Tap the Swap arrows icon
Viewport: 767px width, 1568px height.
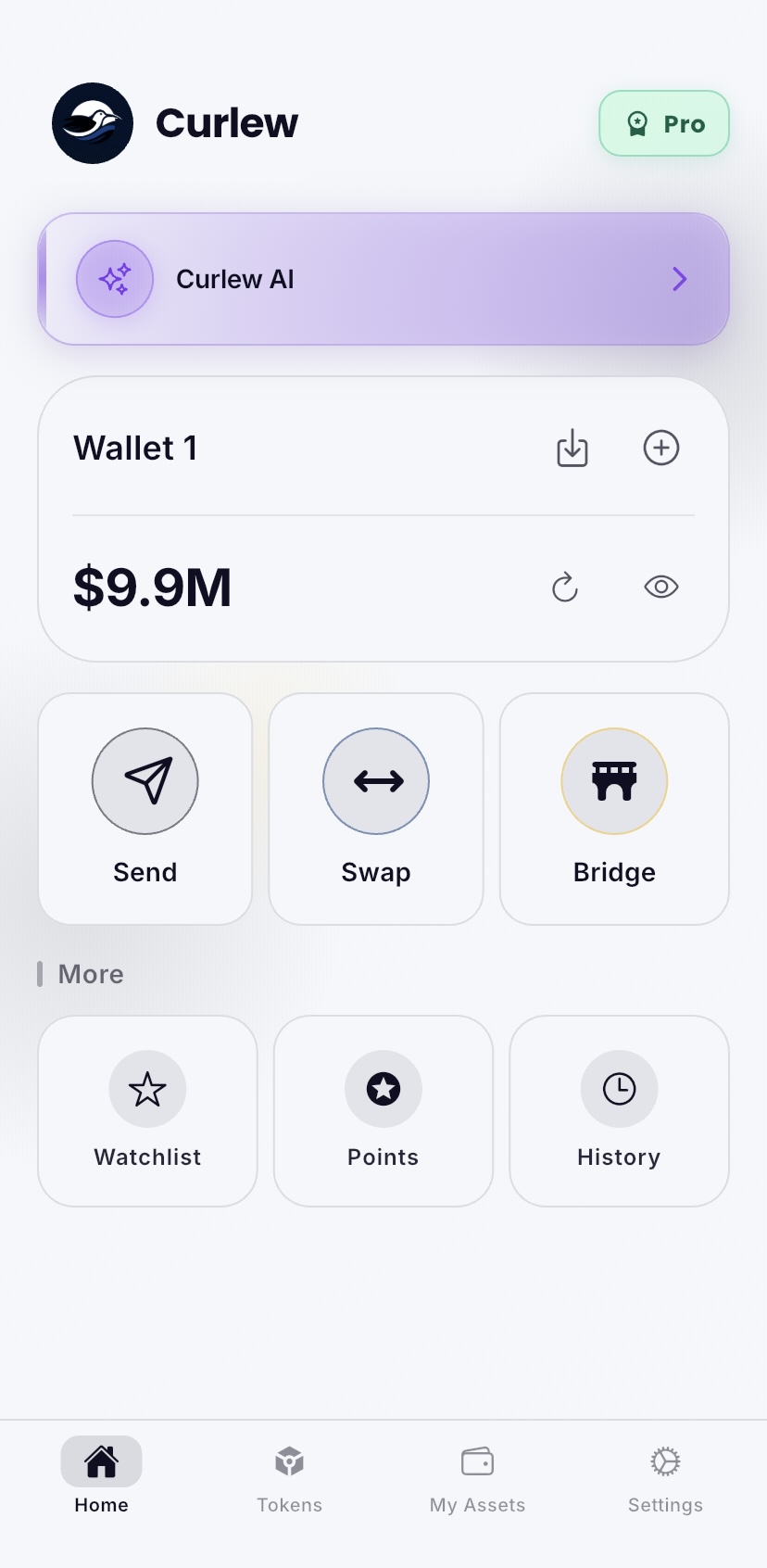tap(375, 780)
